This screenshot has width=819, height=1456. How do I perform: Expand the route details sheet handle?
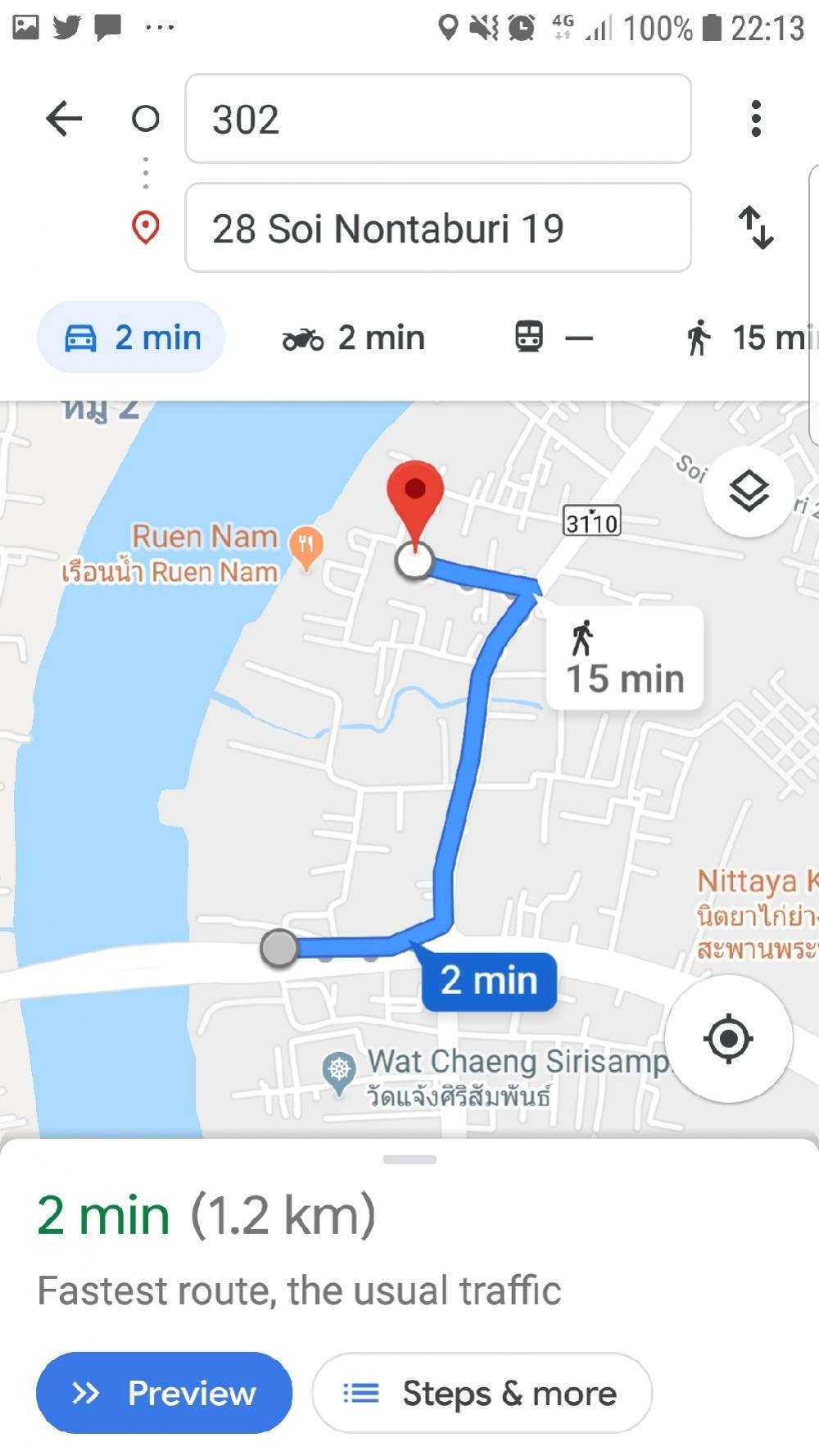point(409,1159)
